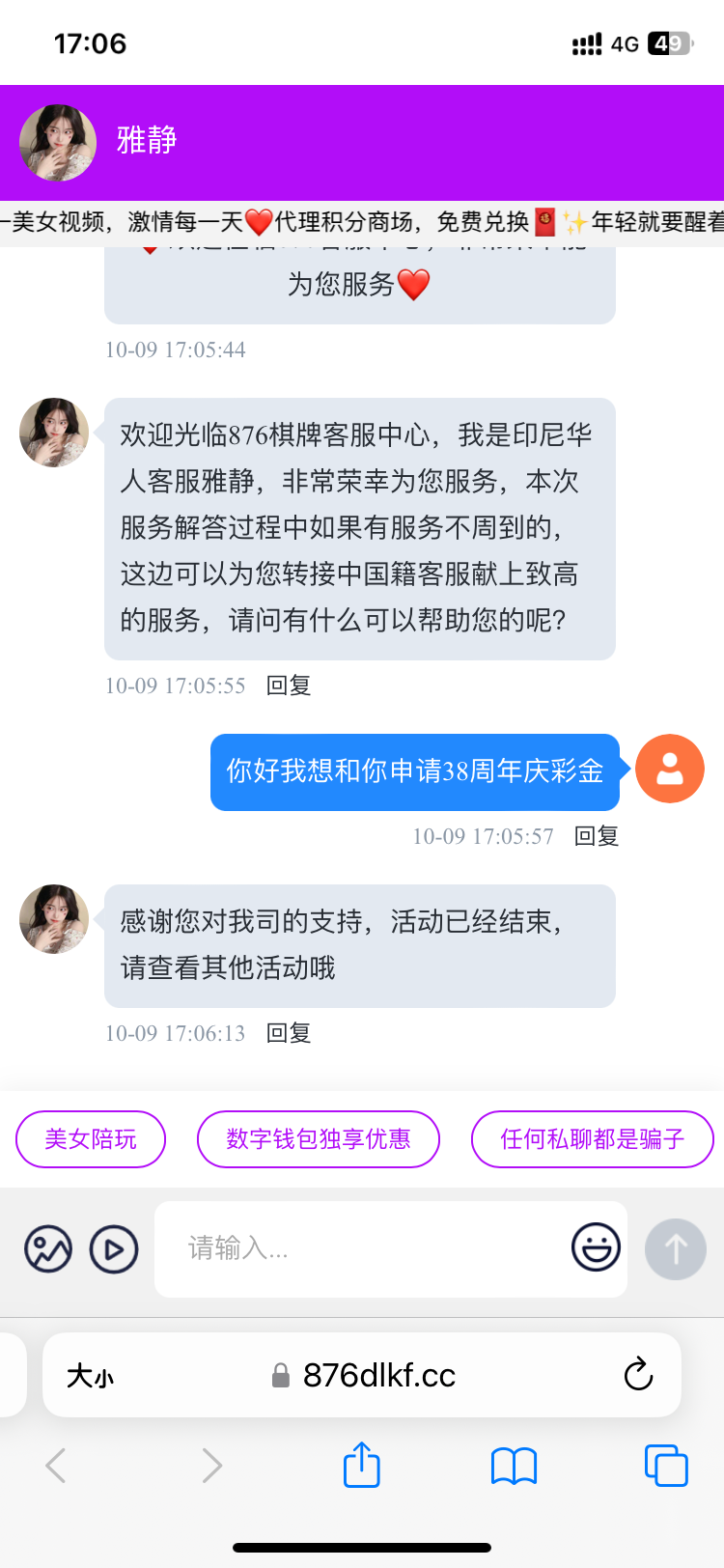Tap the image attachment icon

(x=47, y=1248)
